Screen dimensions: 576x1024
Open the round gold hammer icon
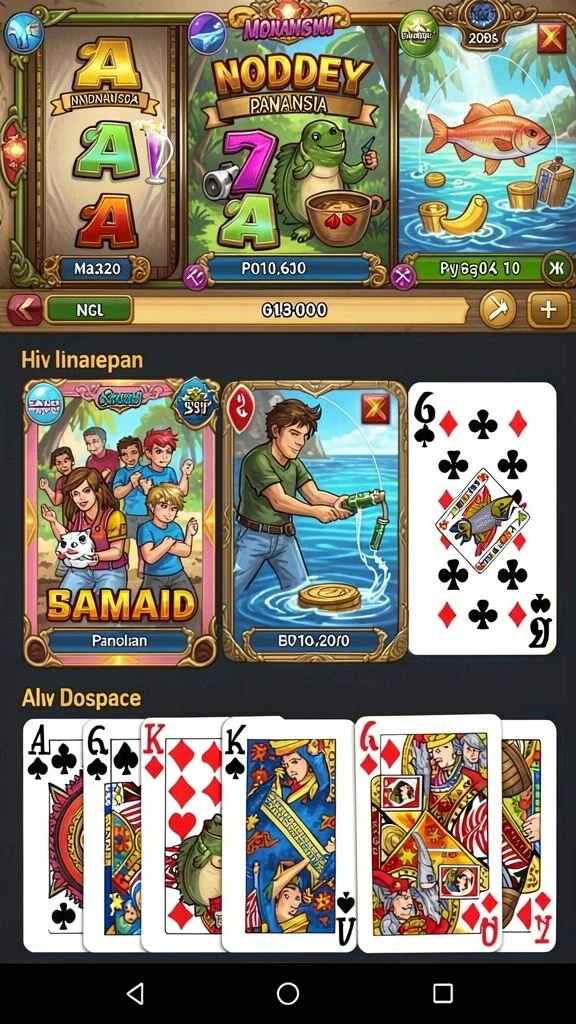pyautogui.click(x=498, y=310)
